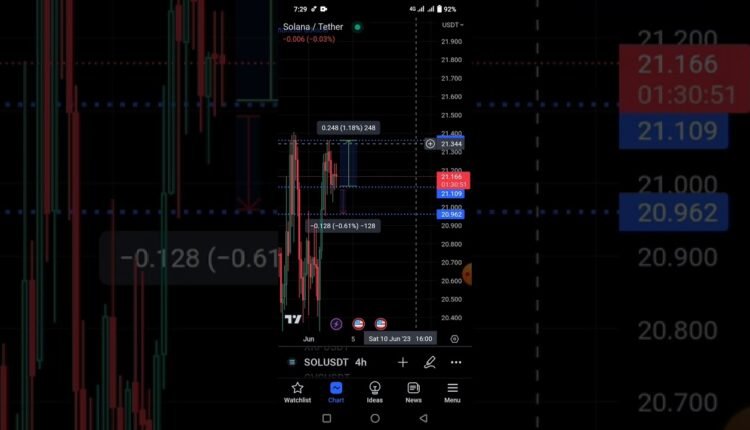Add indicator with the plus icon
The height and width of the screenshot is (430, 750).
tap(402, 362)
